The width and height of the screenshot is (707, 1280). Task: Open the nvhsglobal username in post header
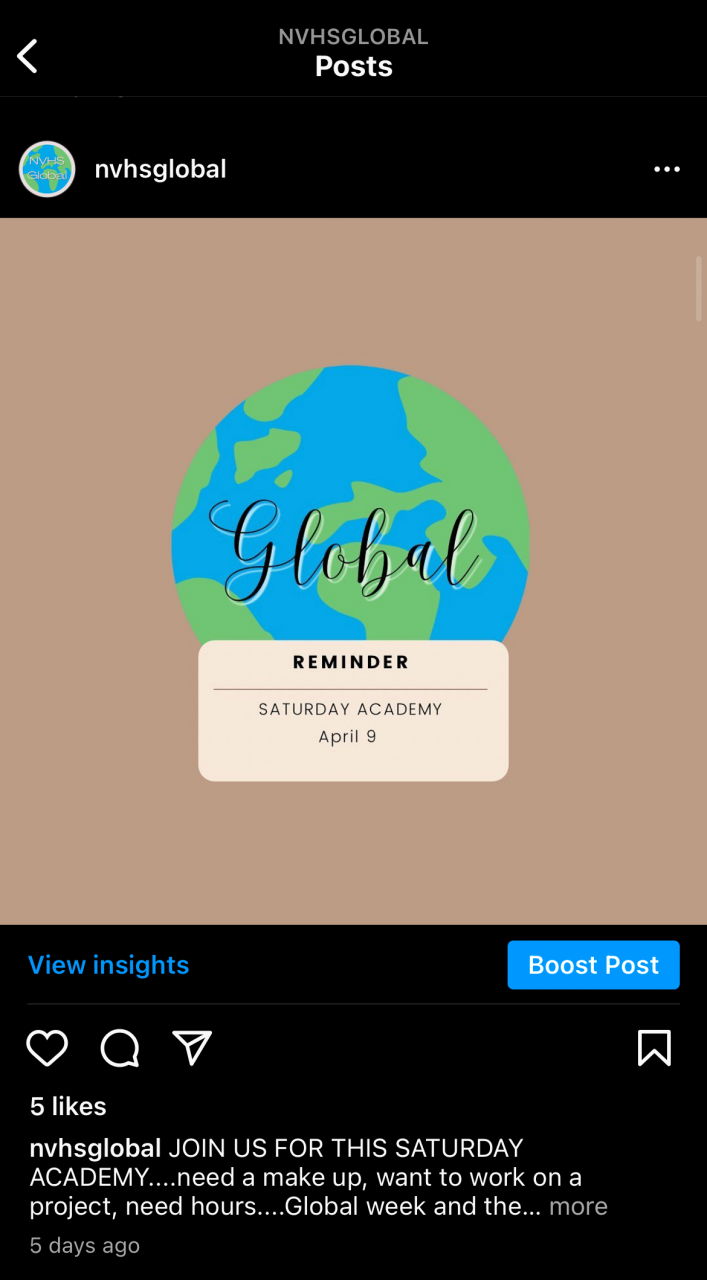(160, 169)
